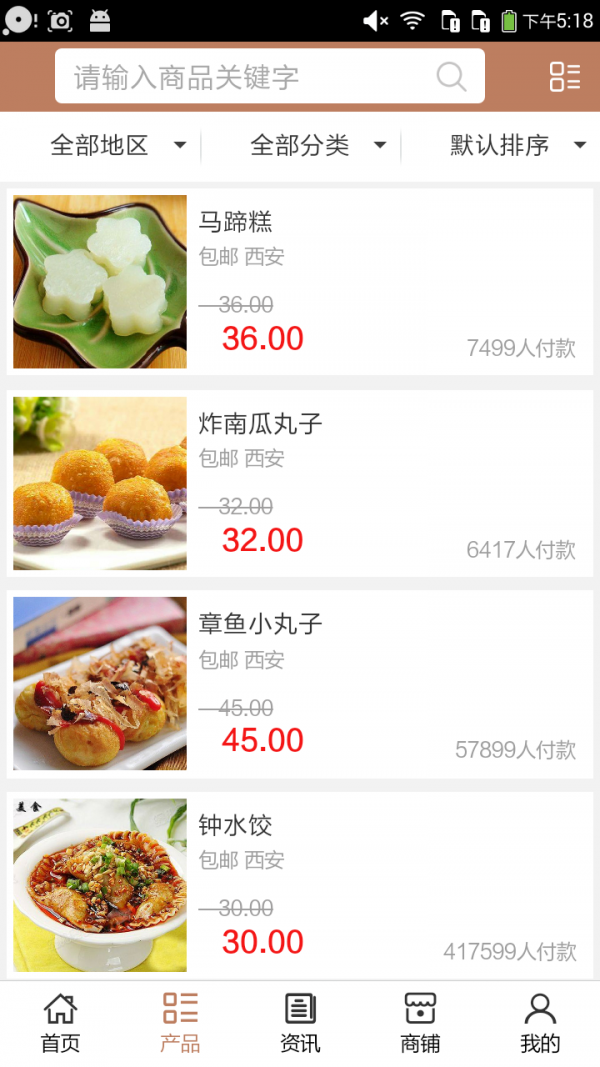Image resolution: width=600 pixels, height=1067 pixels.
Task: View the 炸南瓜丸子 product
Action: click(300, 484)
